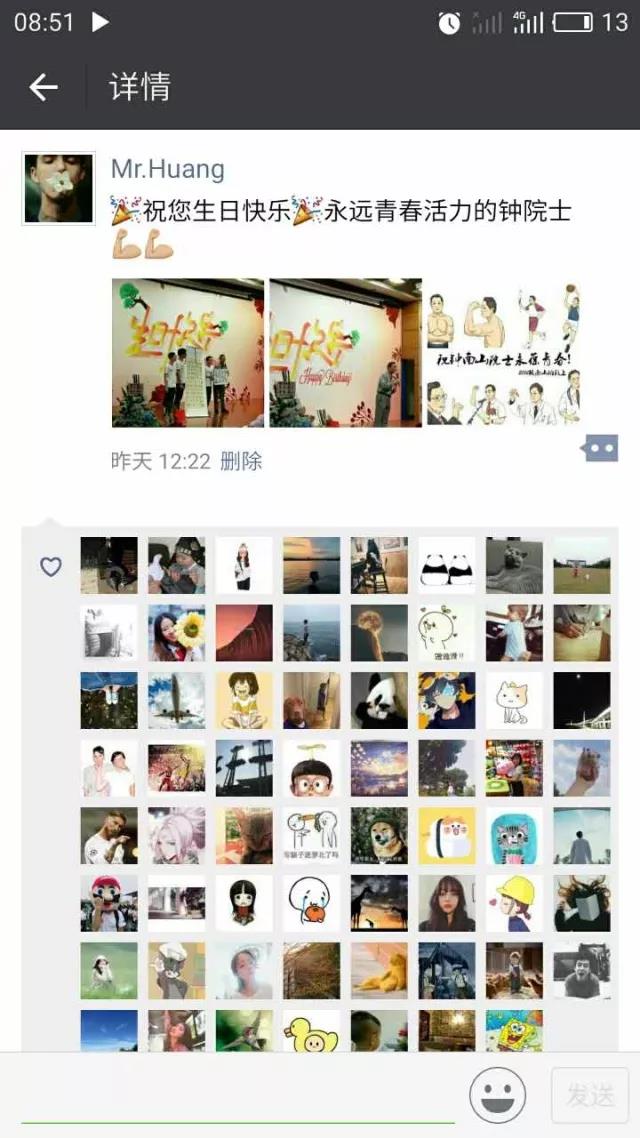The height and width of the screenshot is (1138, 640).
Task: Delete this post via 删除
Action: tap(241, 461)
